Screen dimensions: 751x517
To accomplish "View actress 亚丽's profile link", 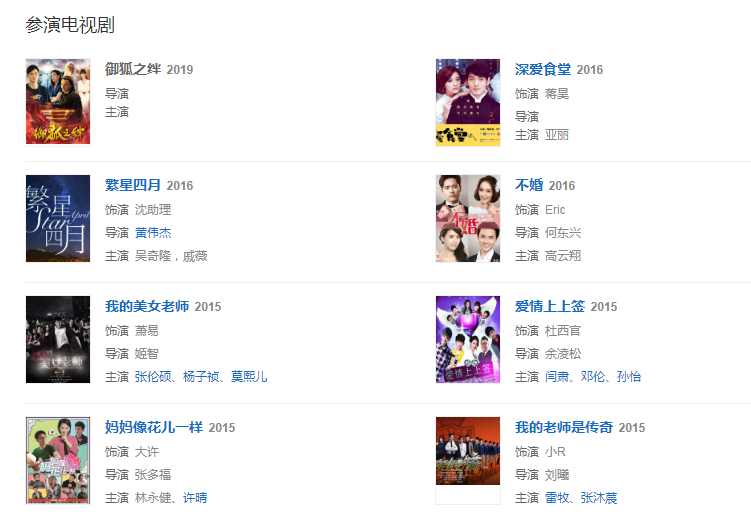I will [x=556, y=135].
